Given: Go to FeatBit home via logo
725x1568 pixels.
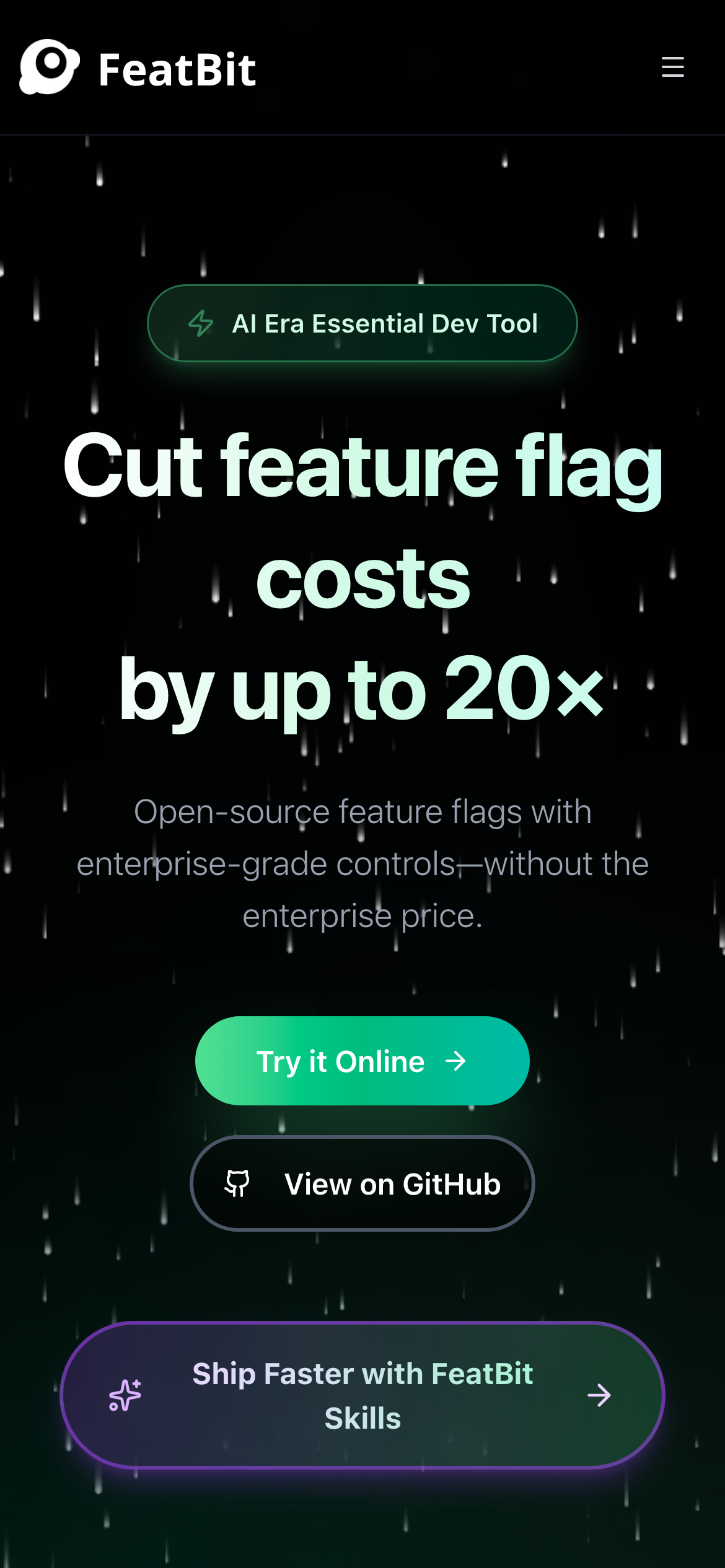Looking at the screenshot, I should click(138, 68).
